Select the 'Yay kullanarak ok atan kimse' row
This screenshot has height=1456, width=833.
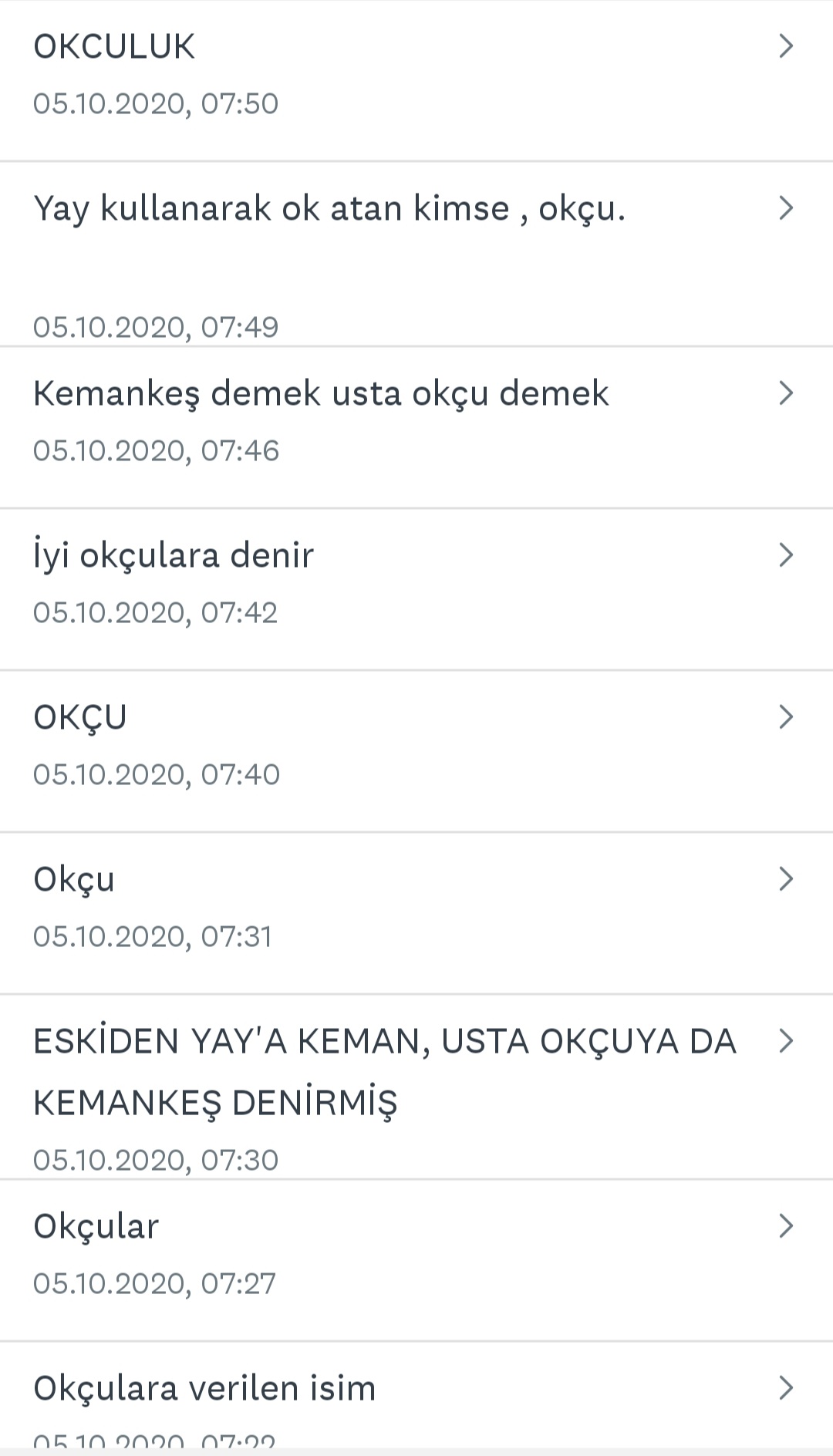click(x=330, y=207)
